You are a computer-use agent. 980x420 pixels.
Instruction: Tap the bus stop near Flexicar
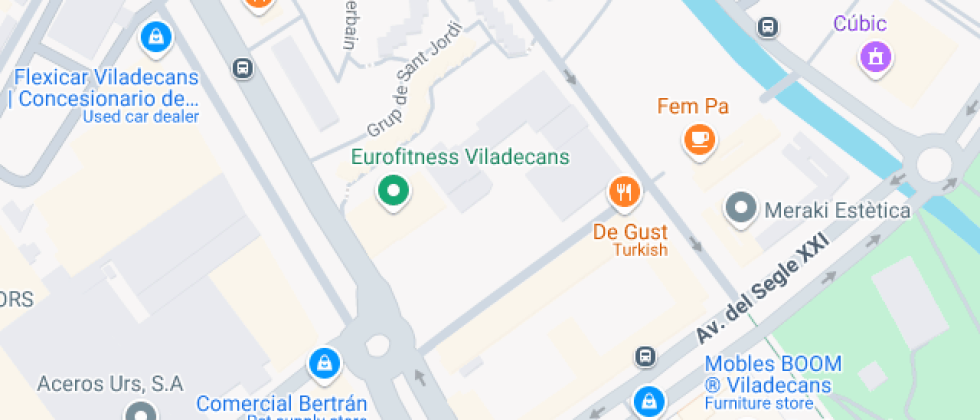[x=242, y=68]
